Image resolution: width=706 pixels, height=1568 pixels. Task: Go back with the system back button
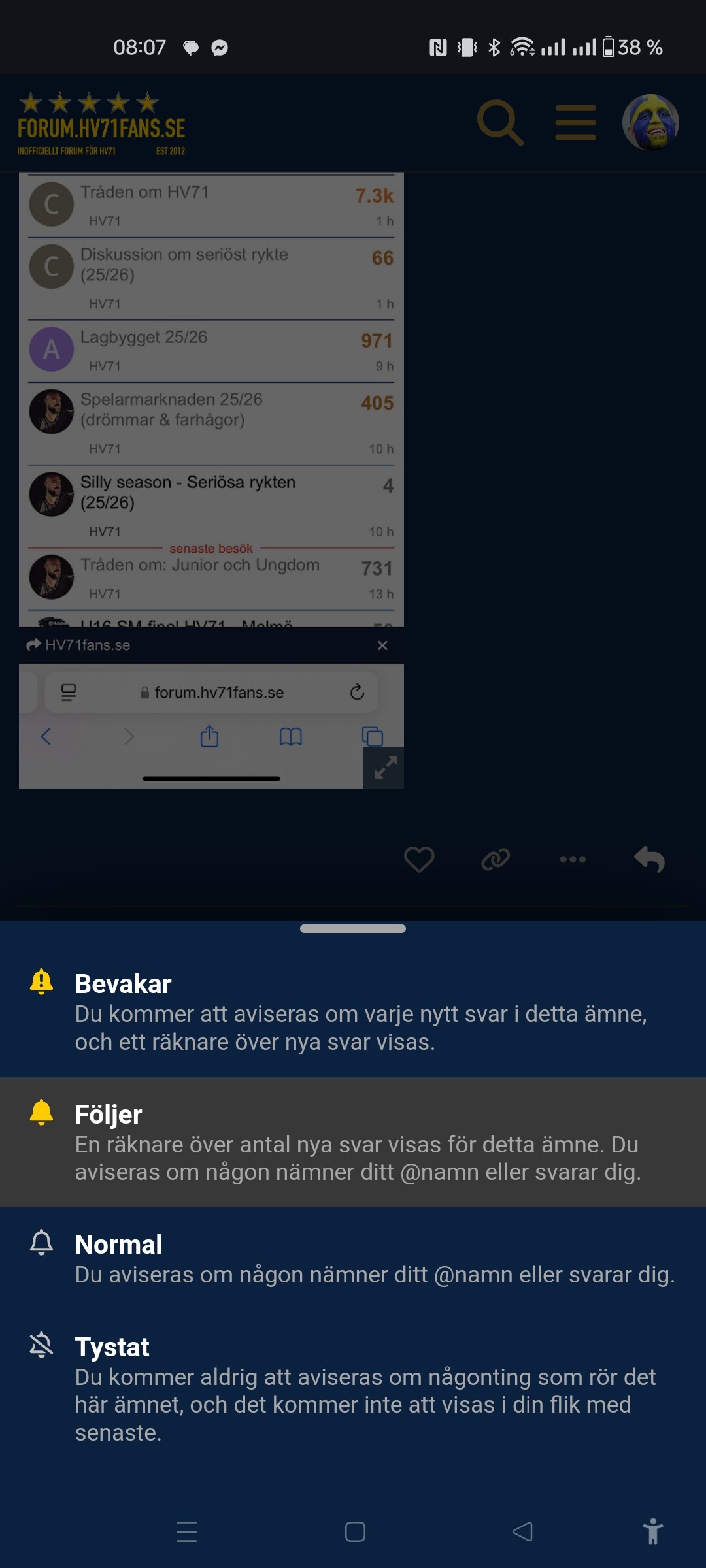[x=522, y=1531]
